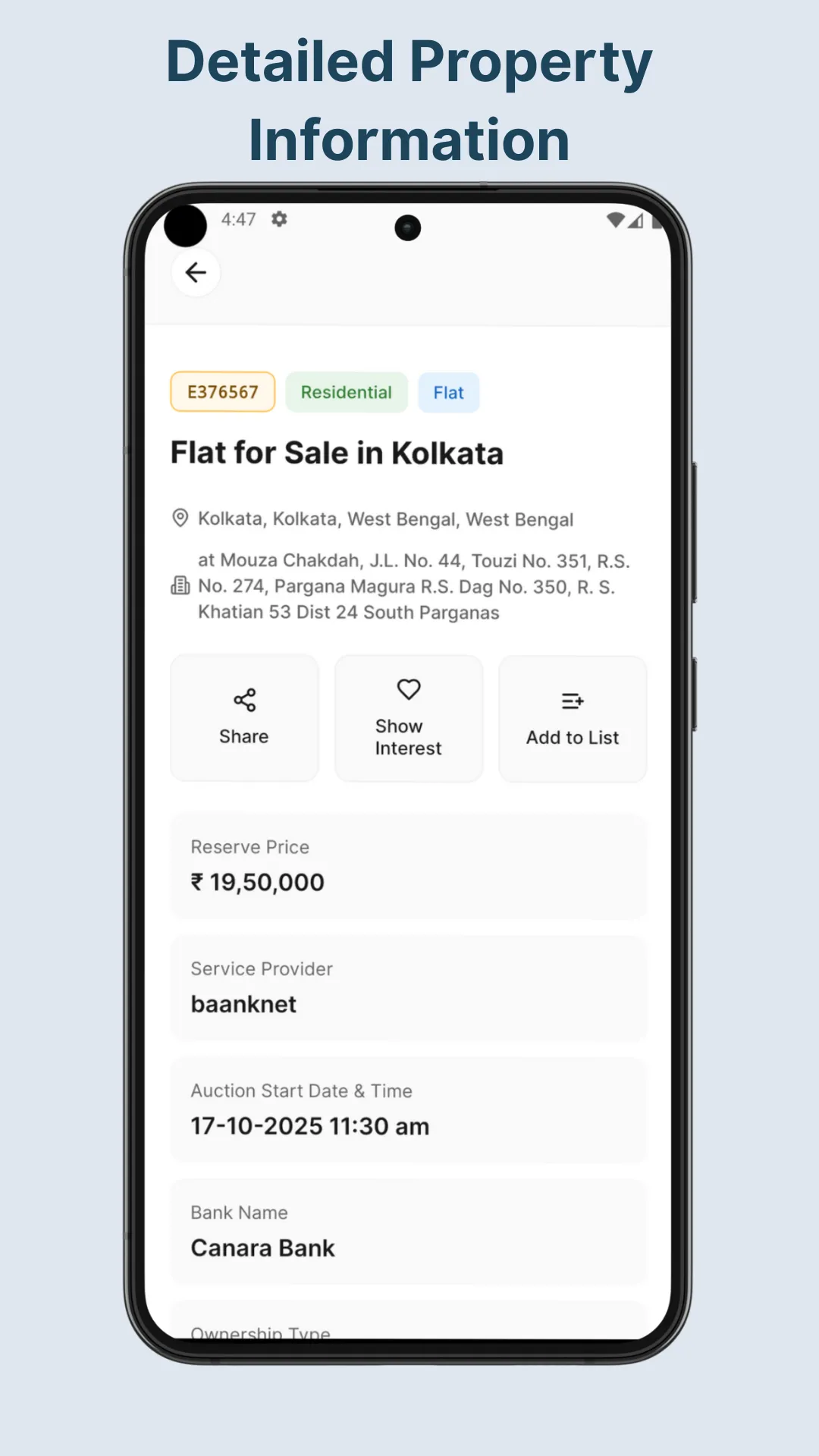Tap the heart Show Interest icon
Viewport: 819px width, 1456px height.
tap(408, 689)
